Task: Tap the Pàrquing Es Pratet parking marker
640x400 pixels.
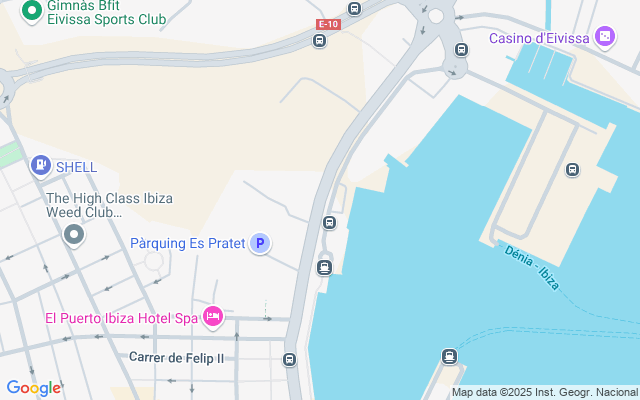Action: (x=260, y=243)
